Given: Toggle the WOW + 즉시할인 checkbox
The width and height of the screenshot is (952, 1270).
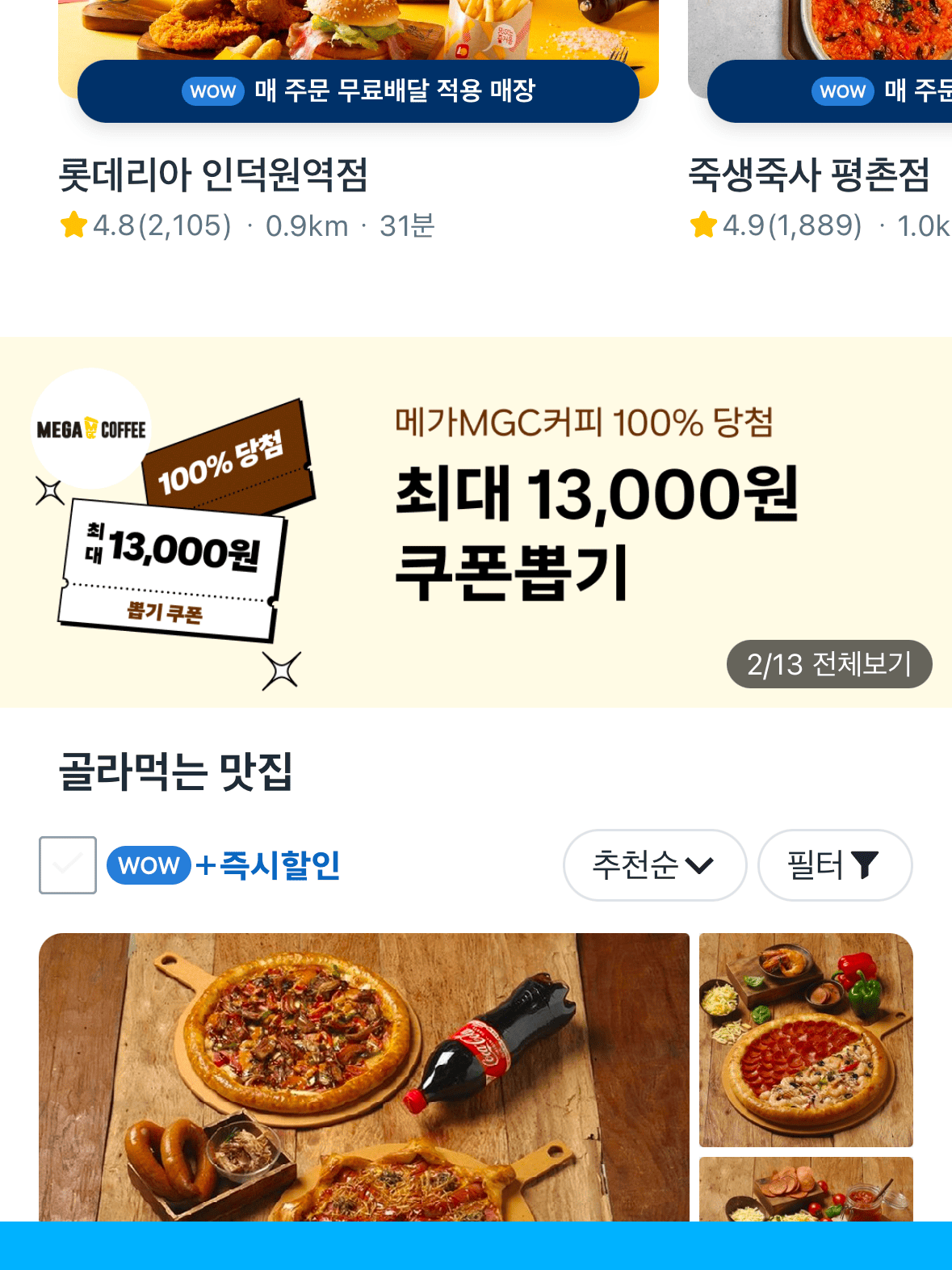Looking at the screenshot, I should tap(67, 865).
